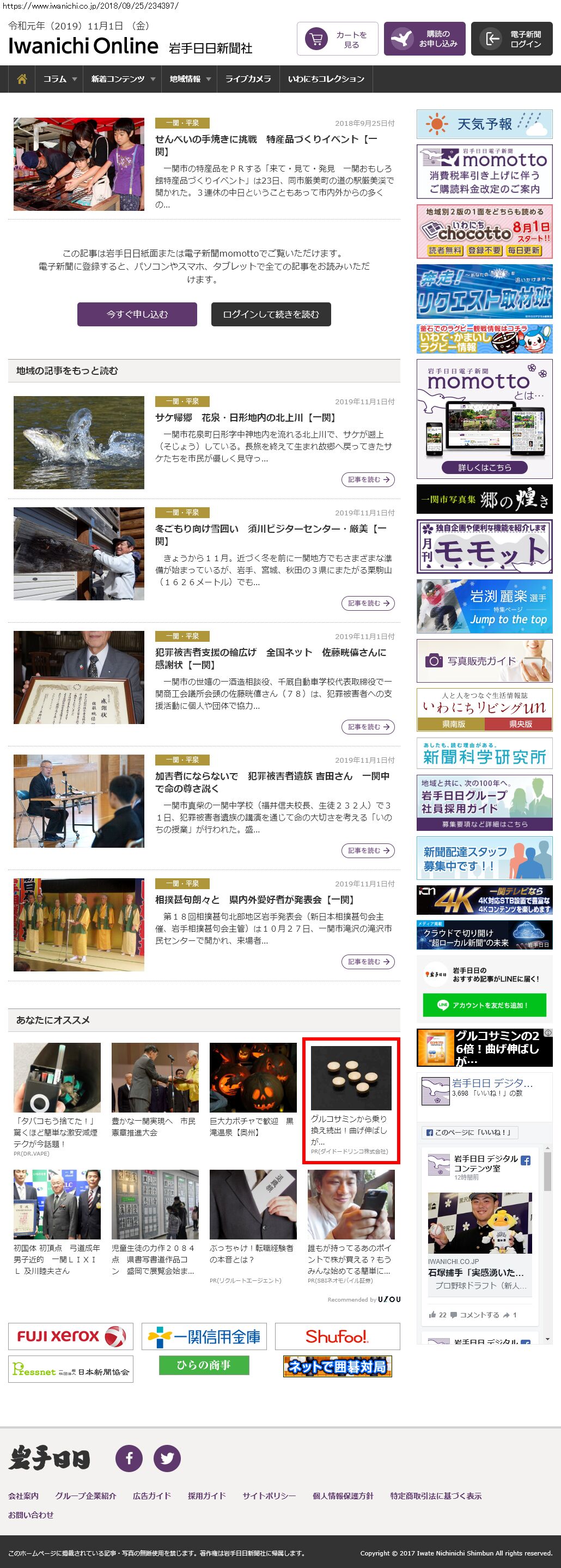This screenshot has width=561, height=1568.
Task: Open the home icon in navigation bar
Action: (x=22, y=79)
